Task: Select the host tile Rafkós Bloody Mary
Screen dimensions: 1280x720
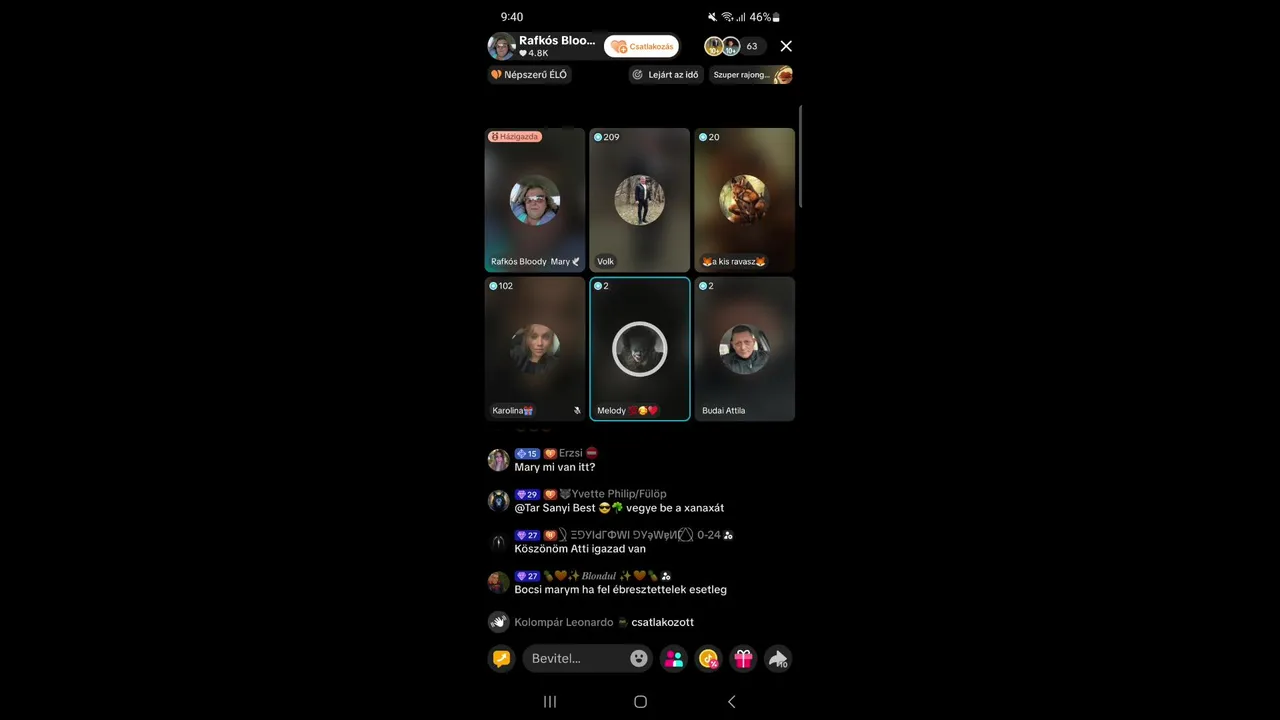Action: (535, 200)
